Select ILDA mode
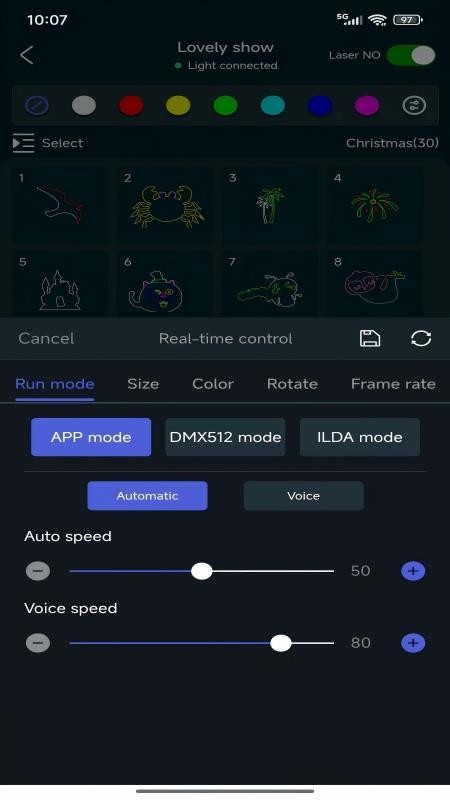Image resolution: width=450 pixels, height=800 pixels. pos(360,437)
